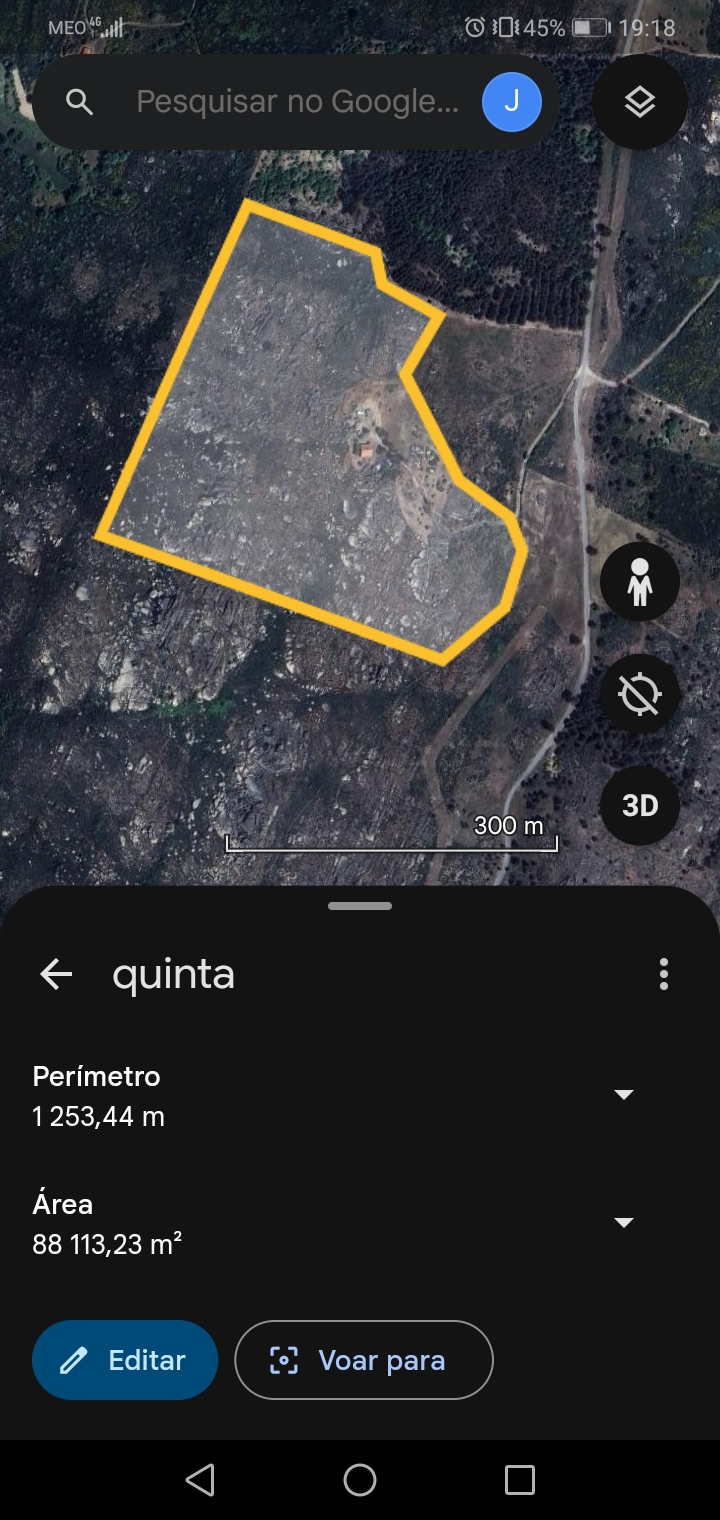Open the account avatar with letter J
This screenshot has width=720, height=1520.
pyautogui.click(x=512, y=102)
